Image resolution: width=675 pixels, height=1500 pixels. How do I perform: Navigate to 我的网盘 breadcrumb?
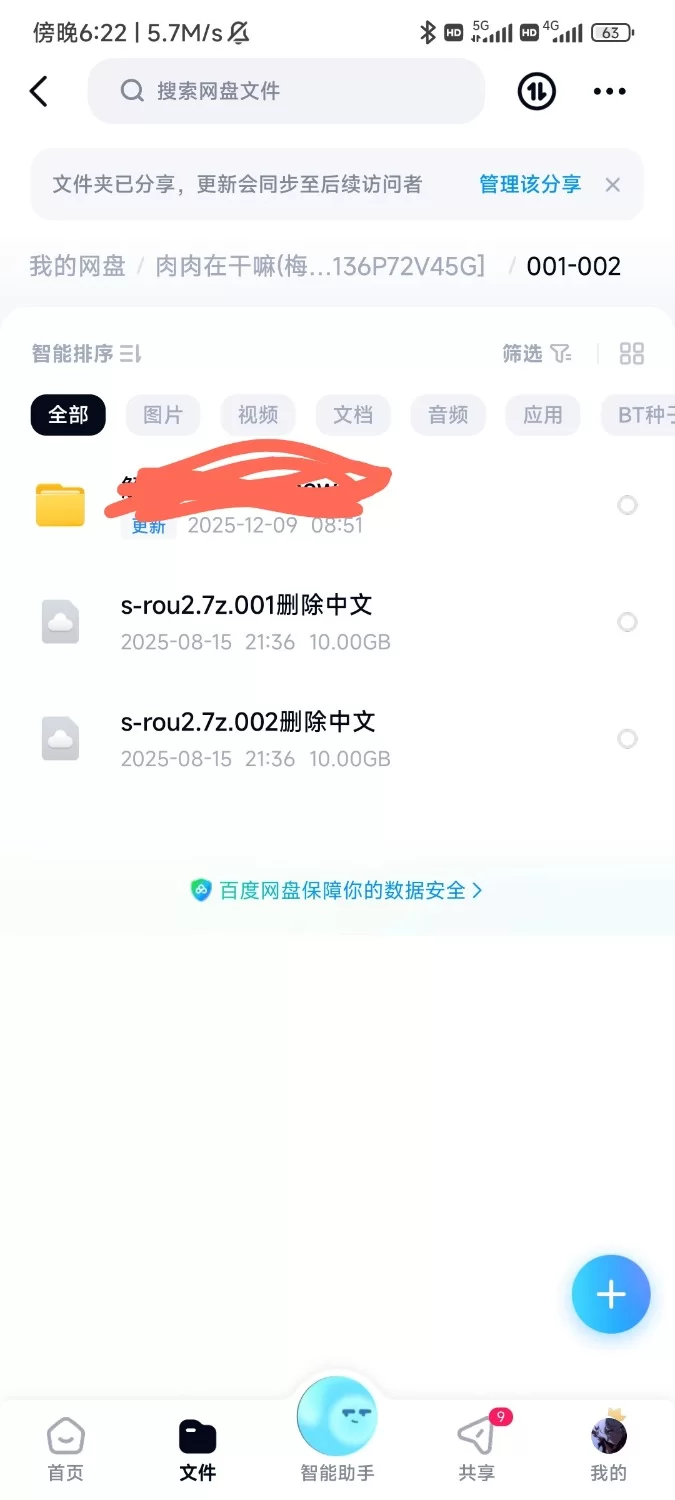77,266
